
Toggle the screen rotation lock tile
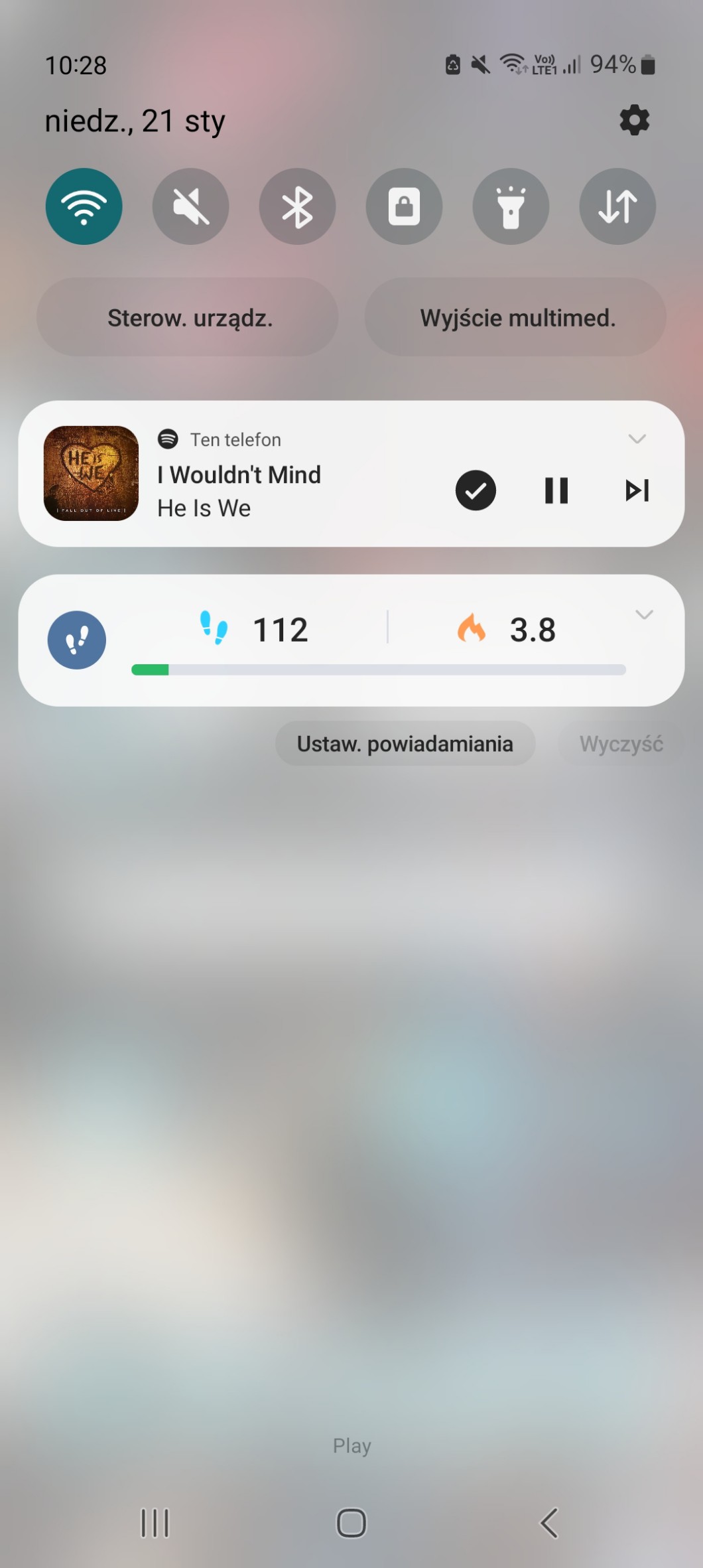(404, 206)
